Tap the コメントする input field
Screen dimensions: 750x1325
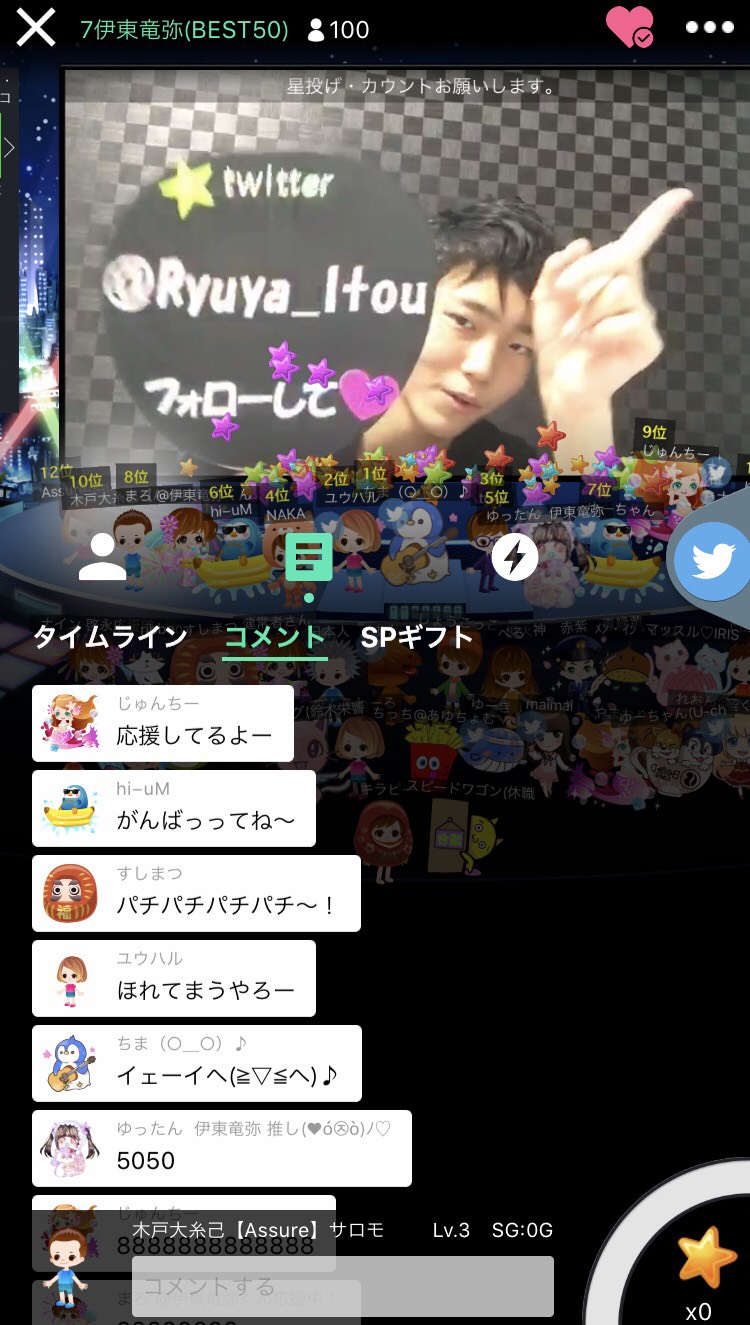[342, 1286]
